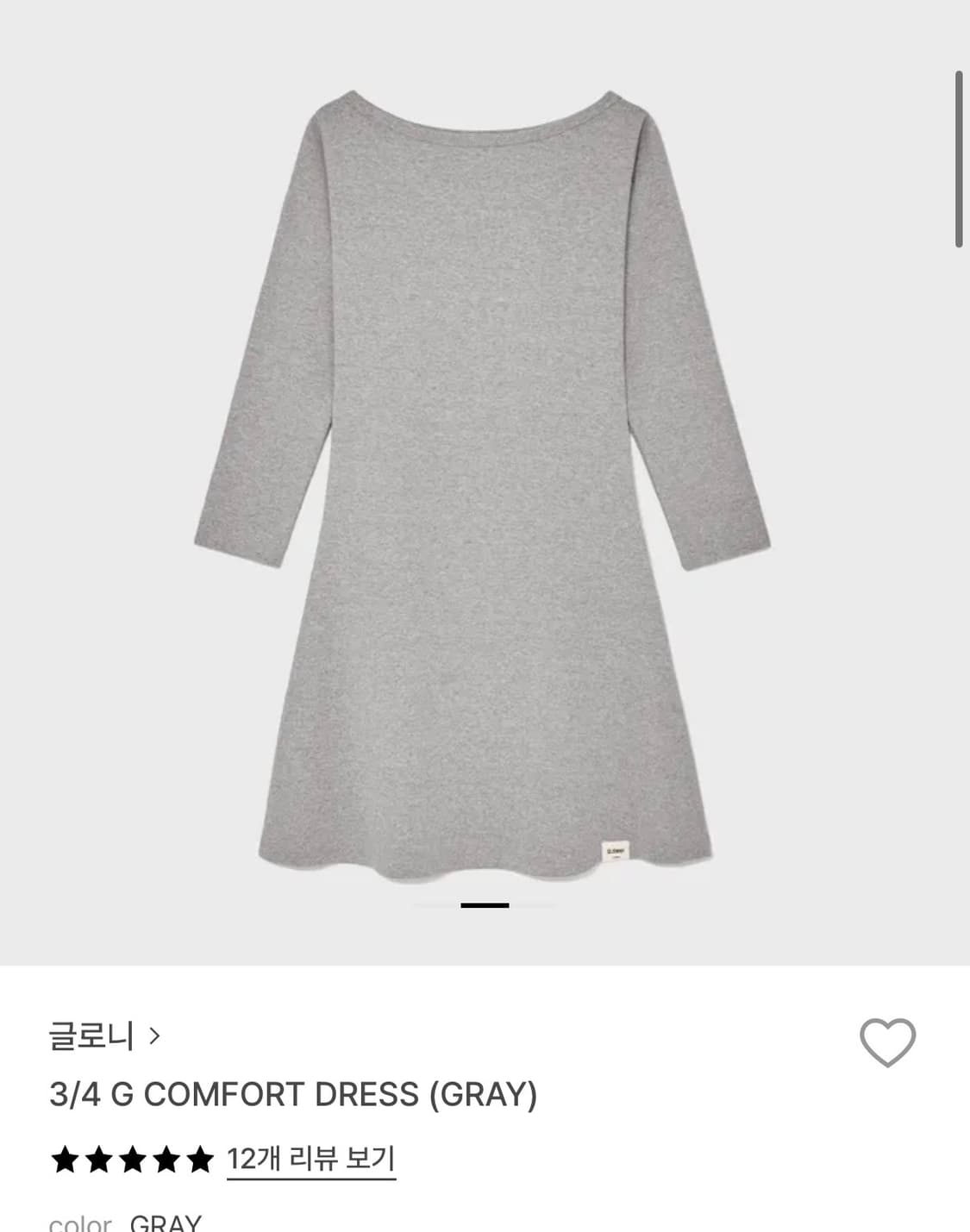
Task: Select the first rating star
Action: 65,1159
